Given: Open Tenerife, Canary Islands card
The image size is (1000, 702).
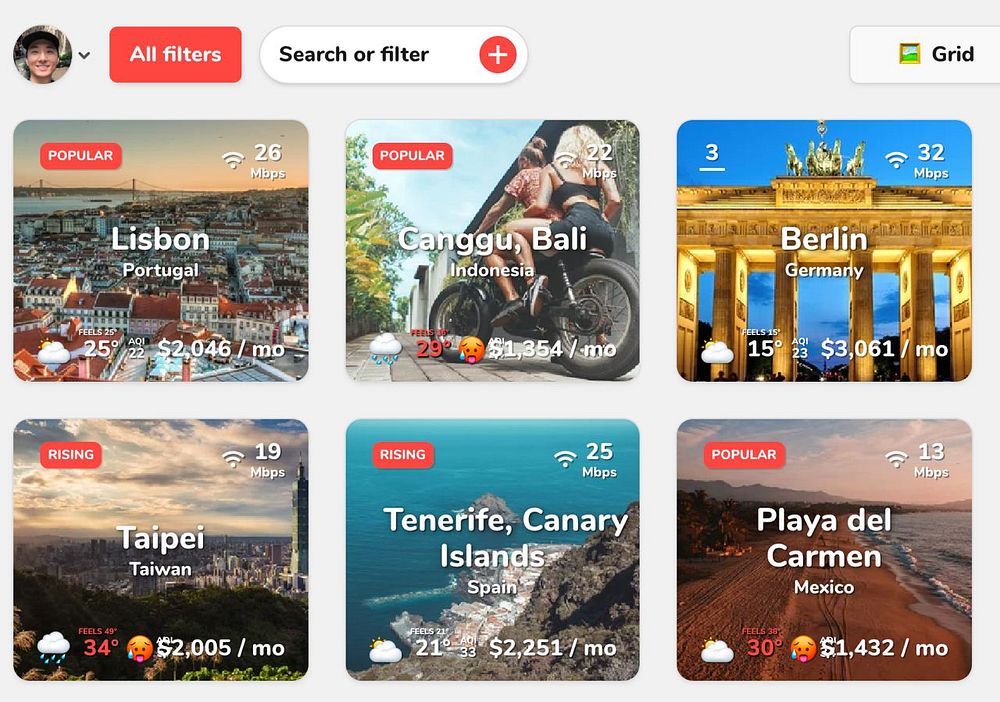Looking at the screenshot, I should pos(492,549).
